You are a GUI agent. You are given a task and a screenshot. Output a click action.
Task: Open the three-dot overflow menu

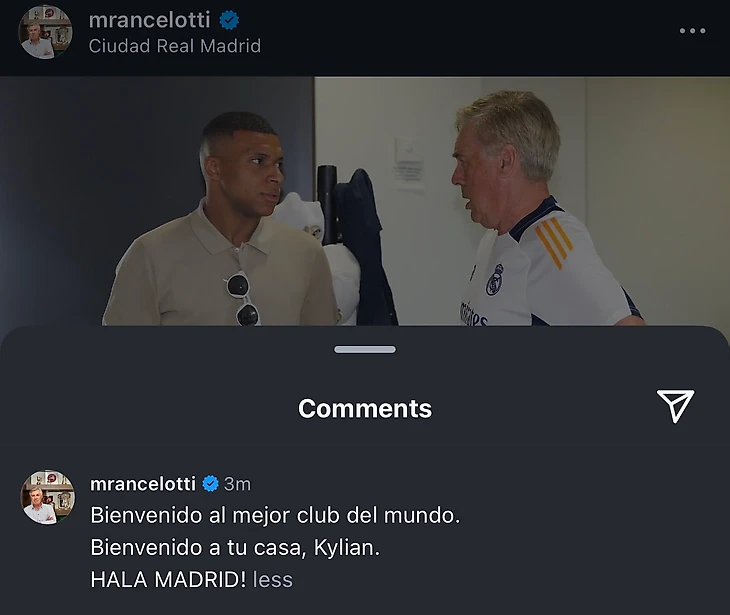click(x=692, y=31)
